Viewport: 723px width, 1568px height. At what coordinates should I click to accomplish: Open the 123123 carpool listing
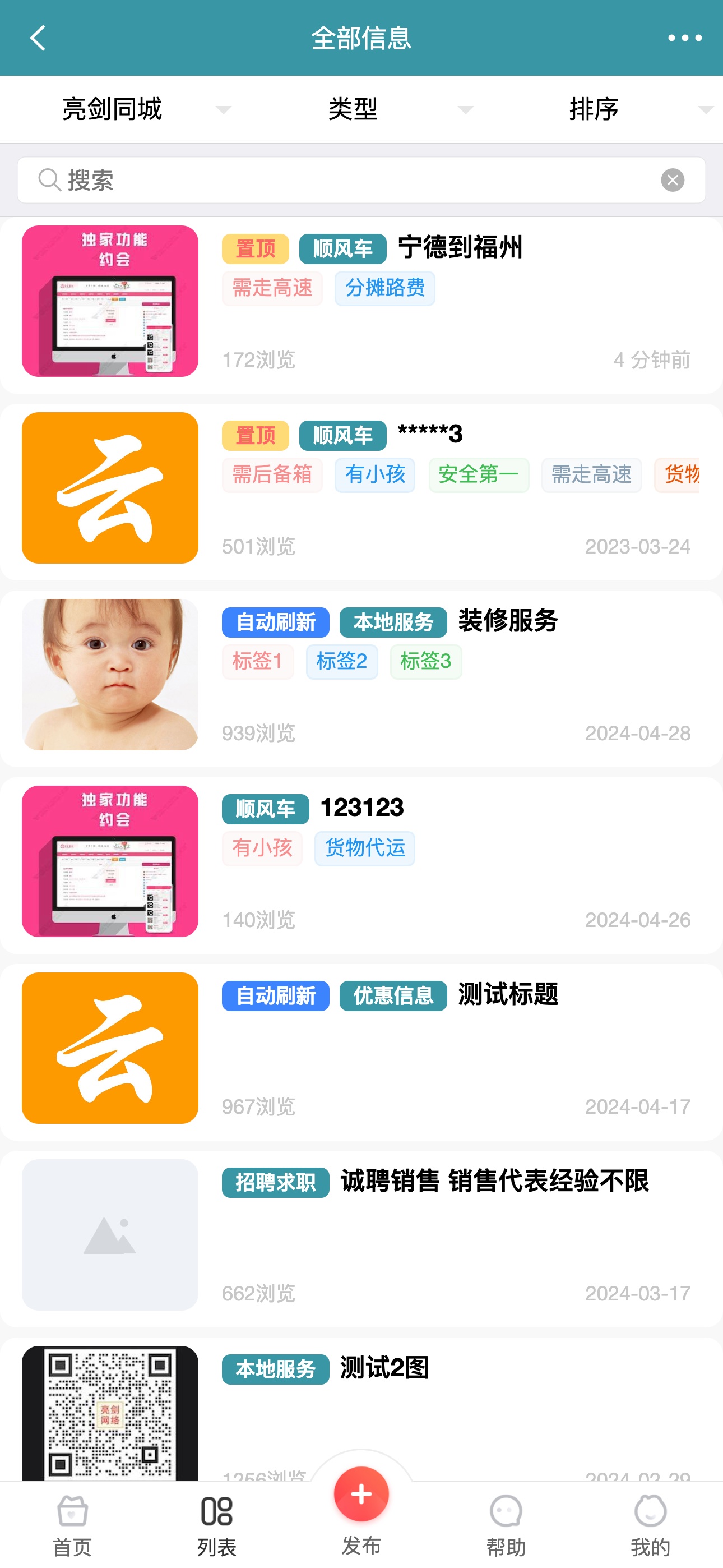pos(361,808)
